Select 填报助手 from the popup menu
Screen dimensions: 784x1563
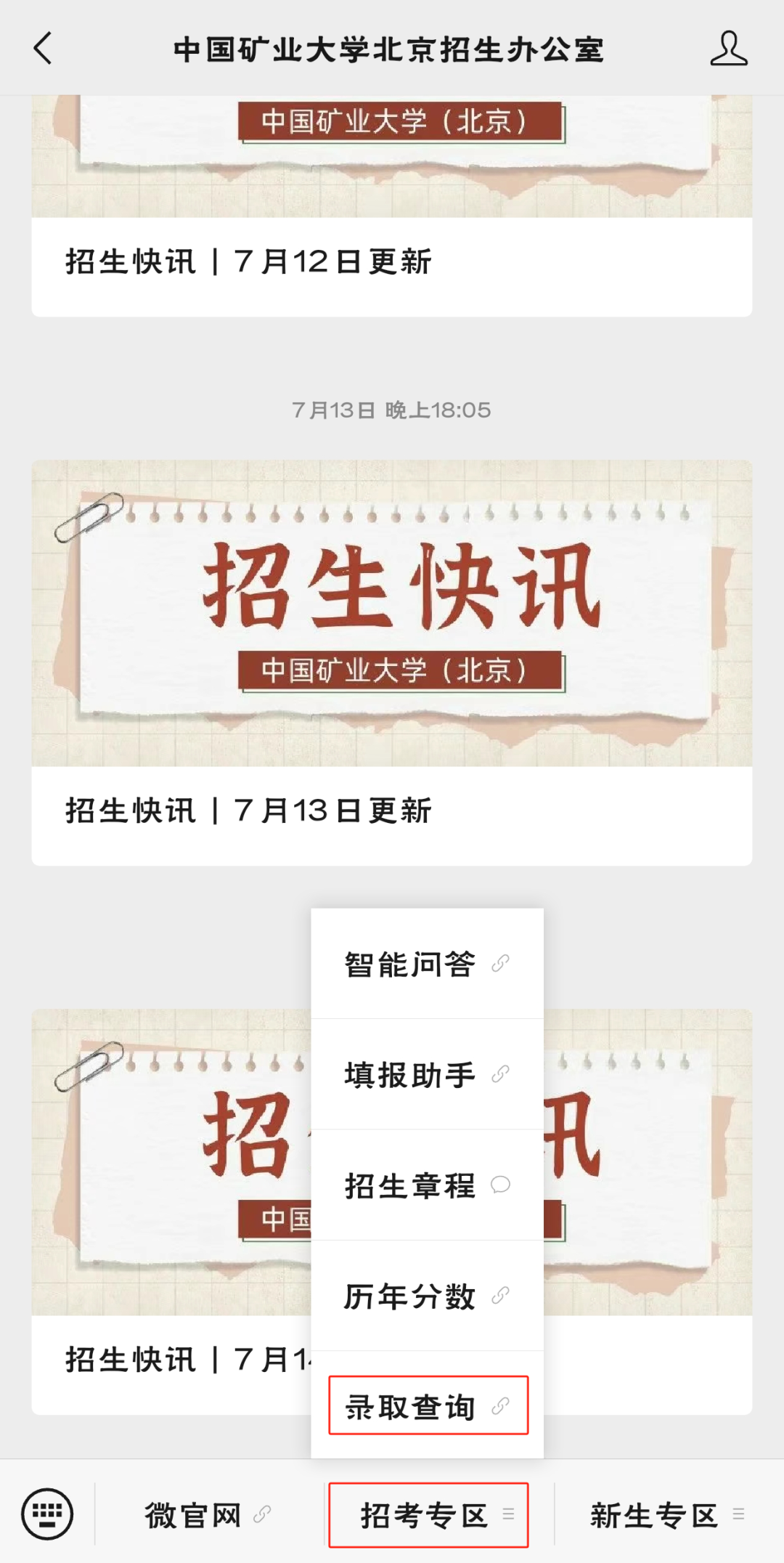pos(427,1074)
